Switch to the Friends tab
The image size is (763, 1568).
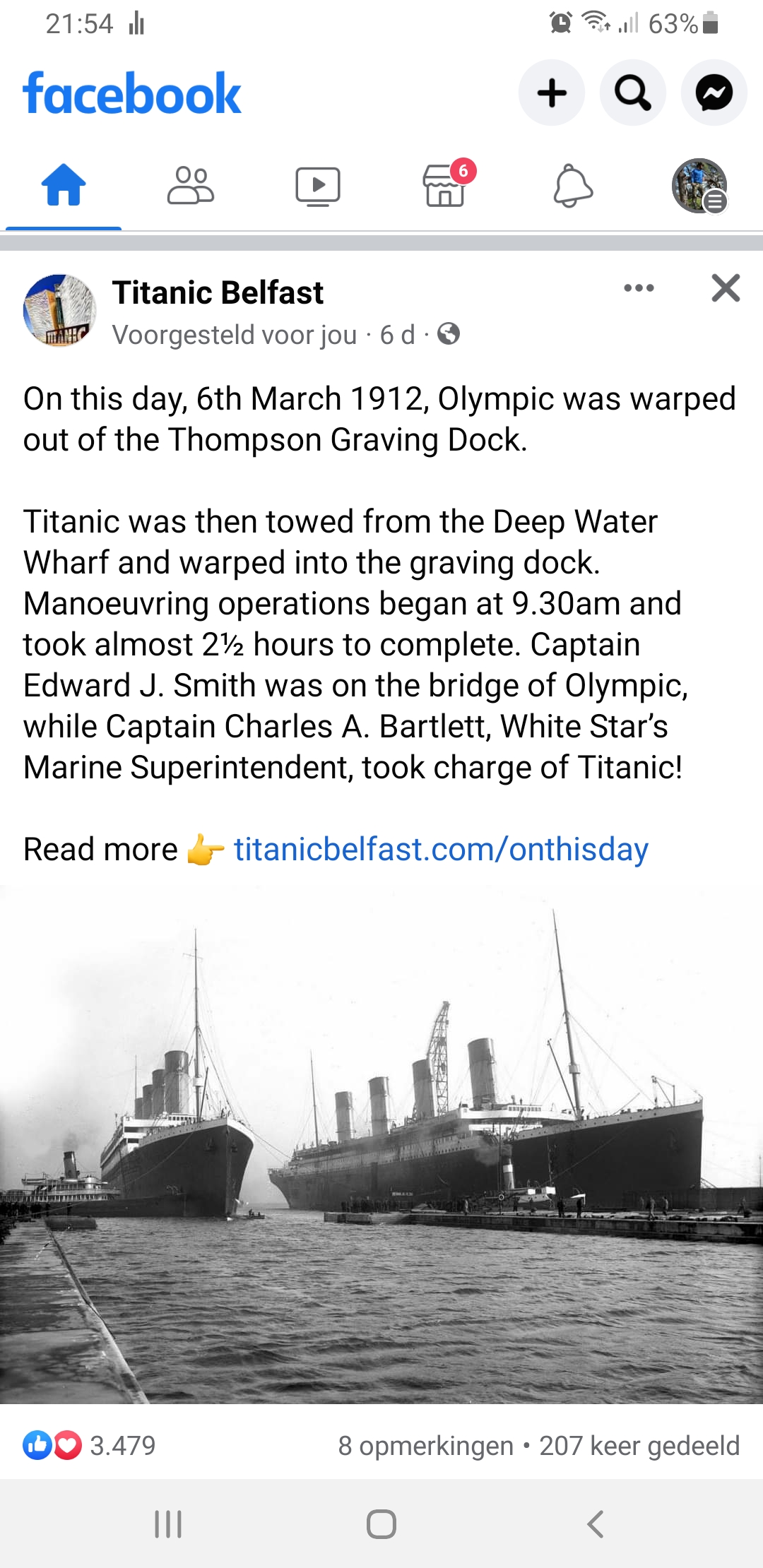[x=190, y=186]
